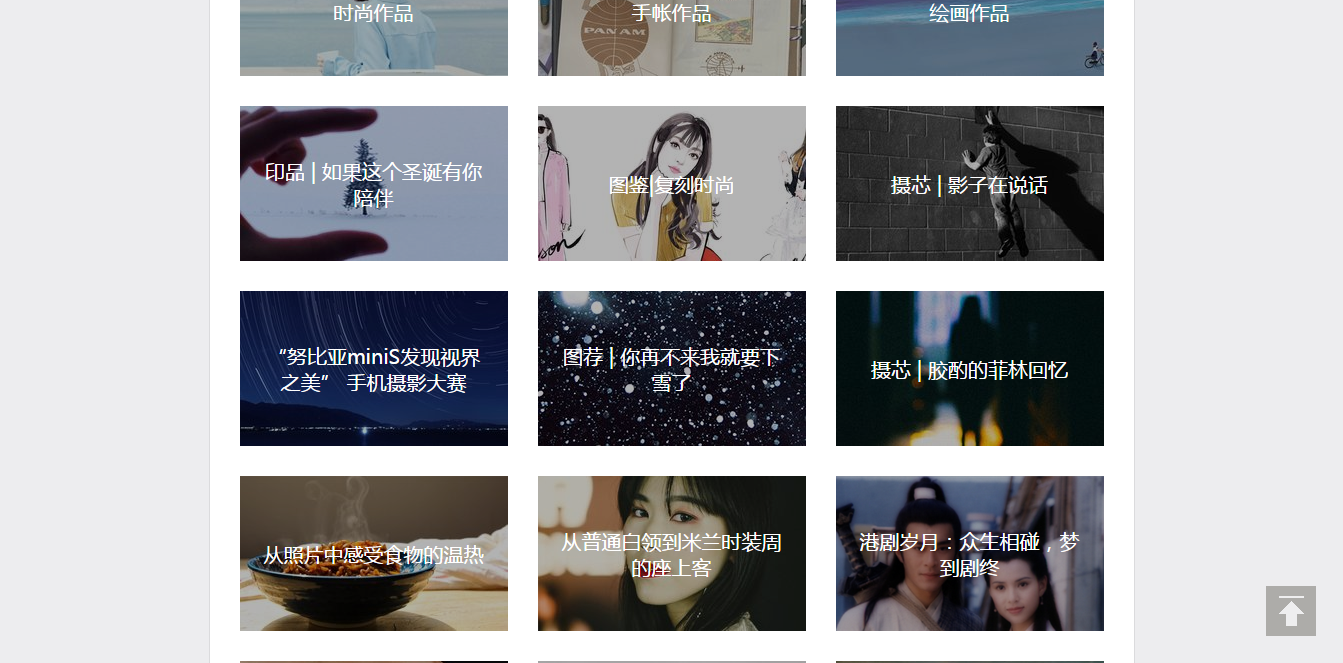Open 从普通白领到米兰时装周的座上客 card
The height and width of the screenshot is (663, 1343).
tap(671, 554)
